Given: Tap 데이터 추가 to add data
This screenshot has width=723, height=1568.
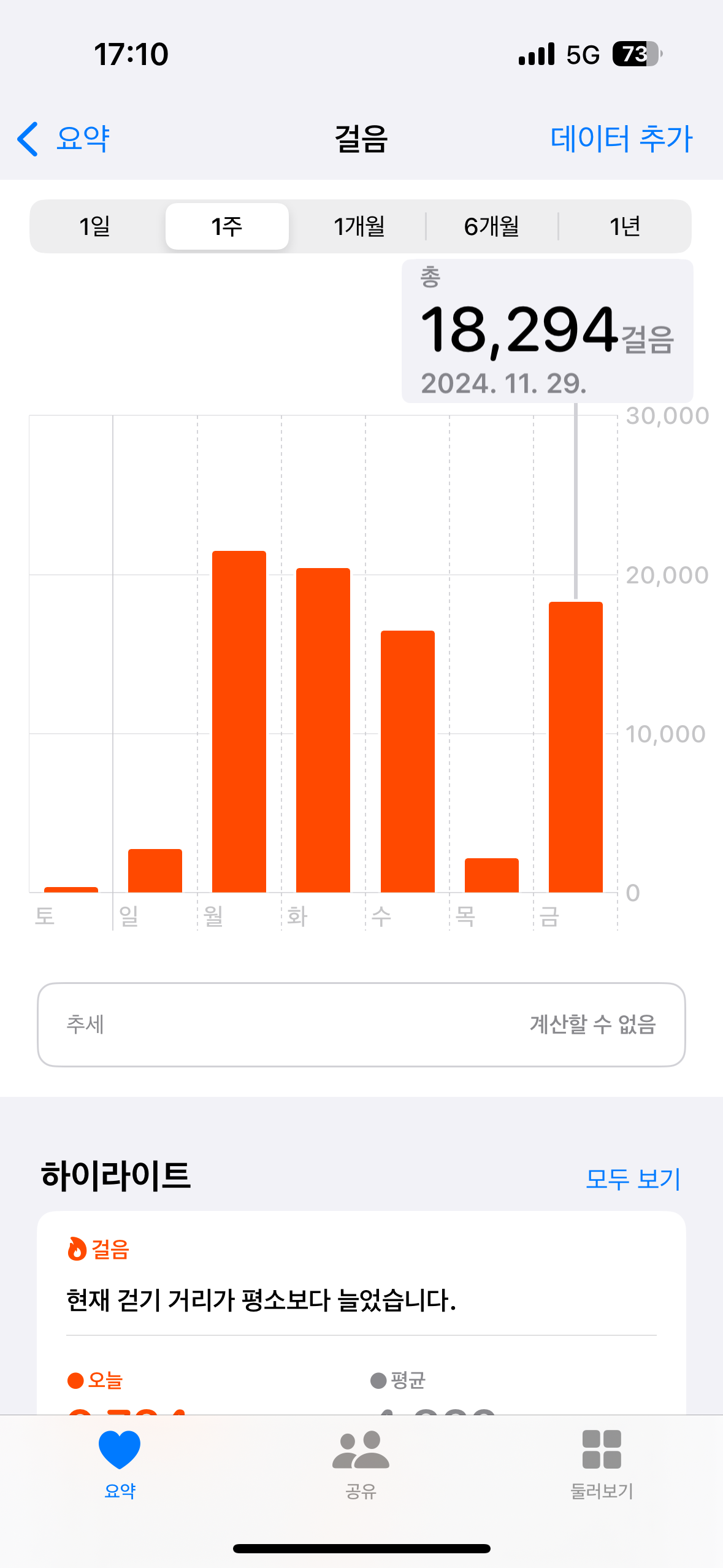Looking at the screenshot, I should point(621,139).
